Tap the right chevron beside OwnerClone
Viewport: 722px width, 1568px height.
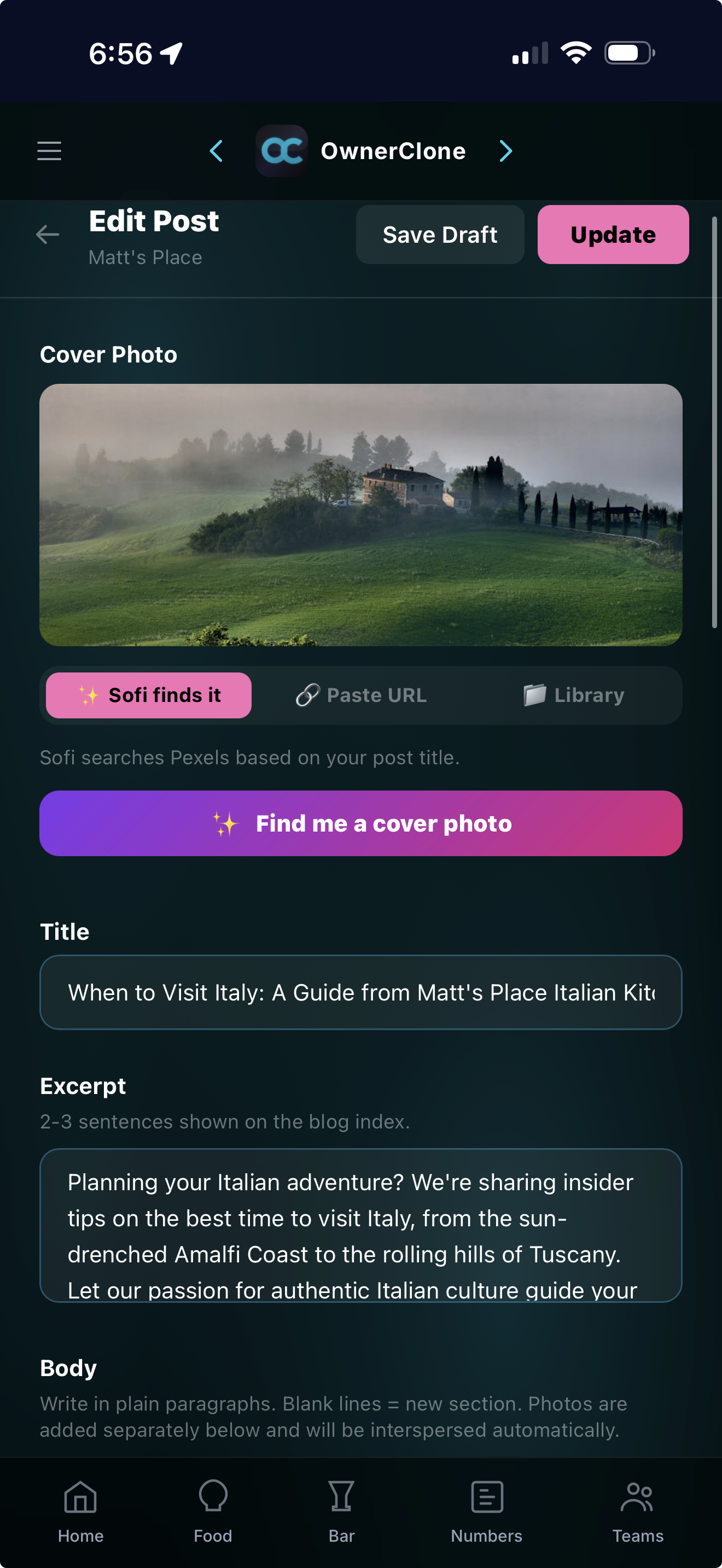pyautogui.click(x=505, y=151)
